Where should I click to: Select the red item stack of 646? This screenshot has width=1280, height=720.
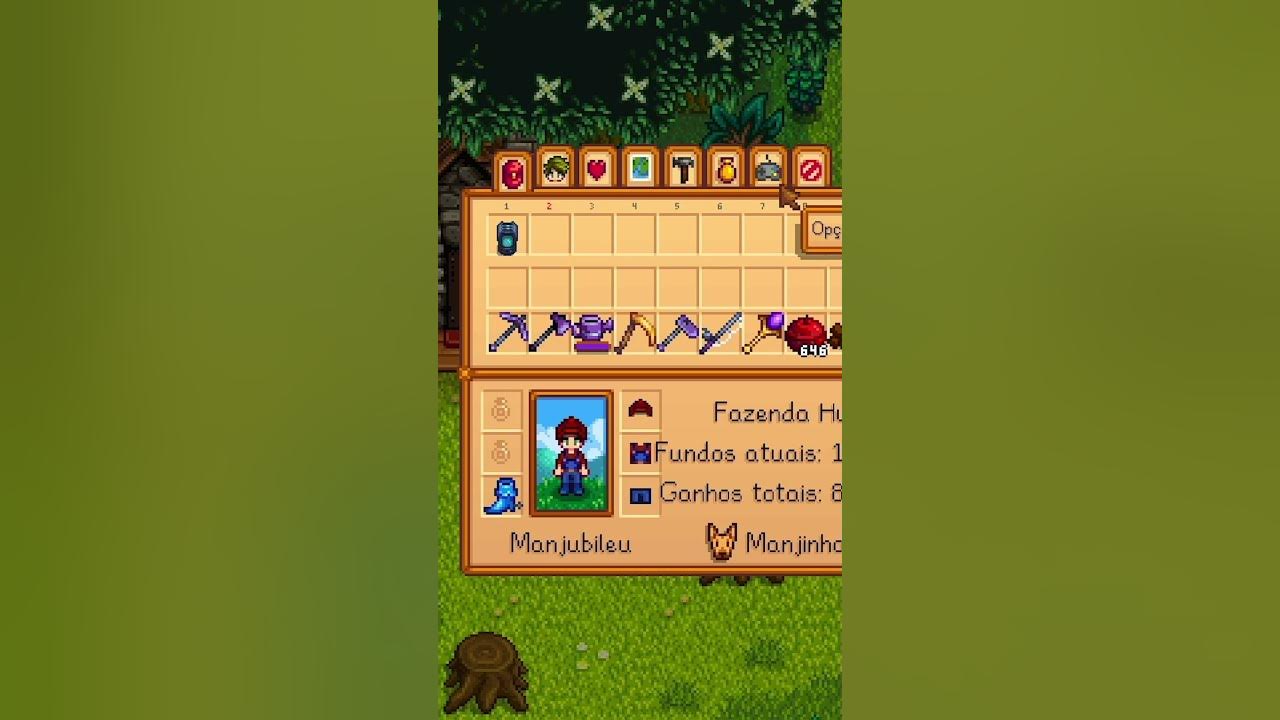click(x=806, y=335)
